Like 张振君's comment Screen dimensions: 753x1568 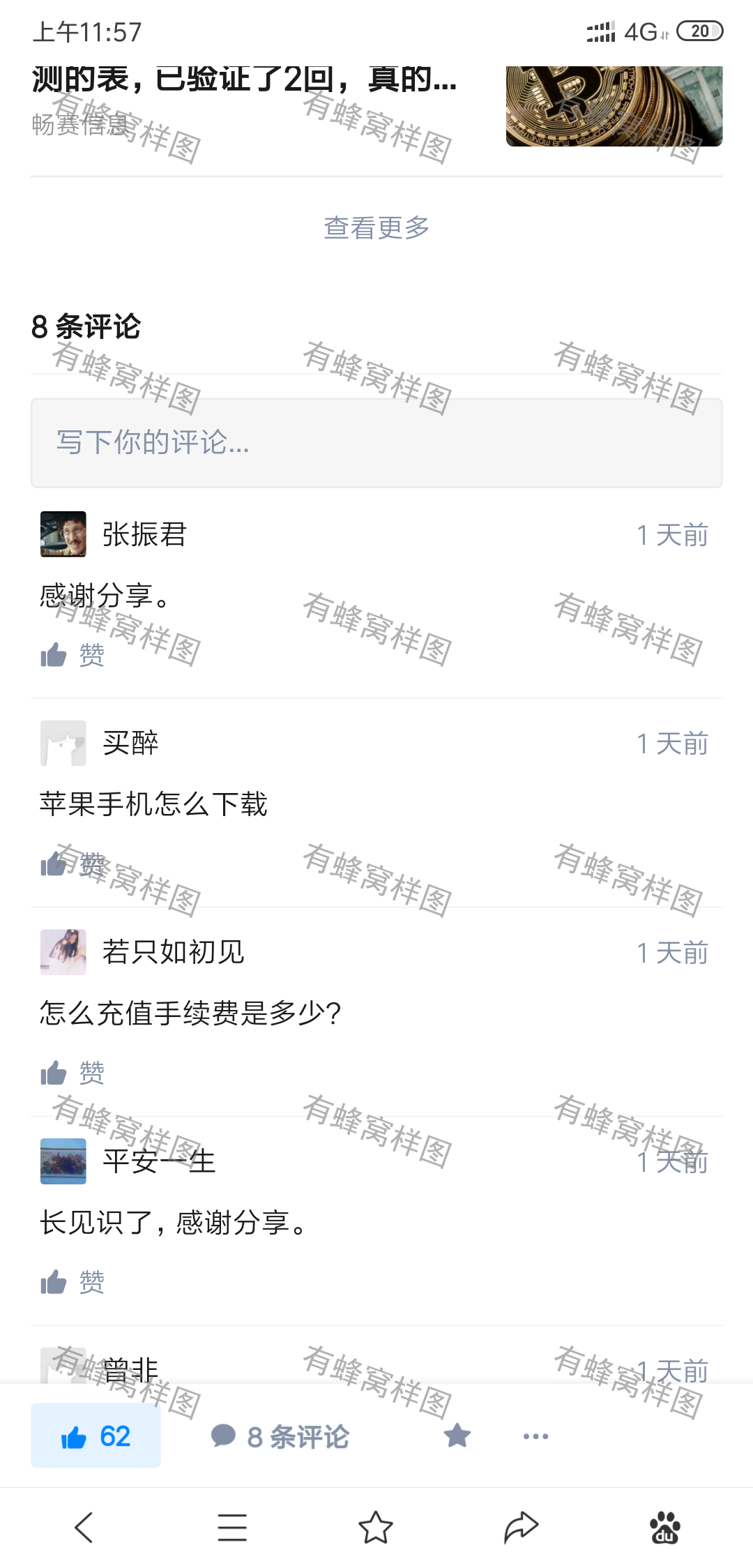pyautogui.click(x=73, y=654)
